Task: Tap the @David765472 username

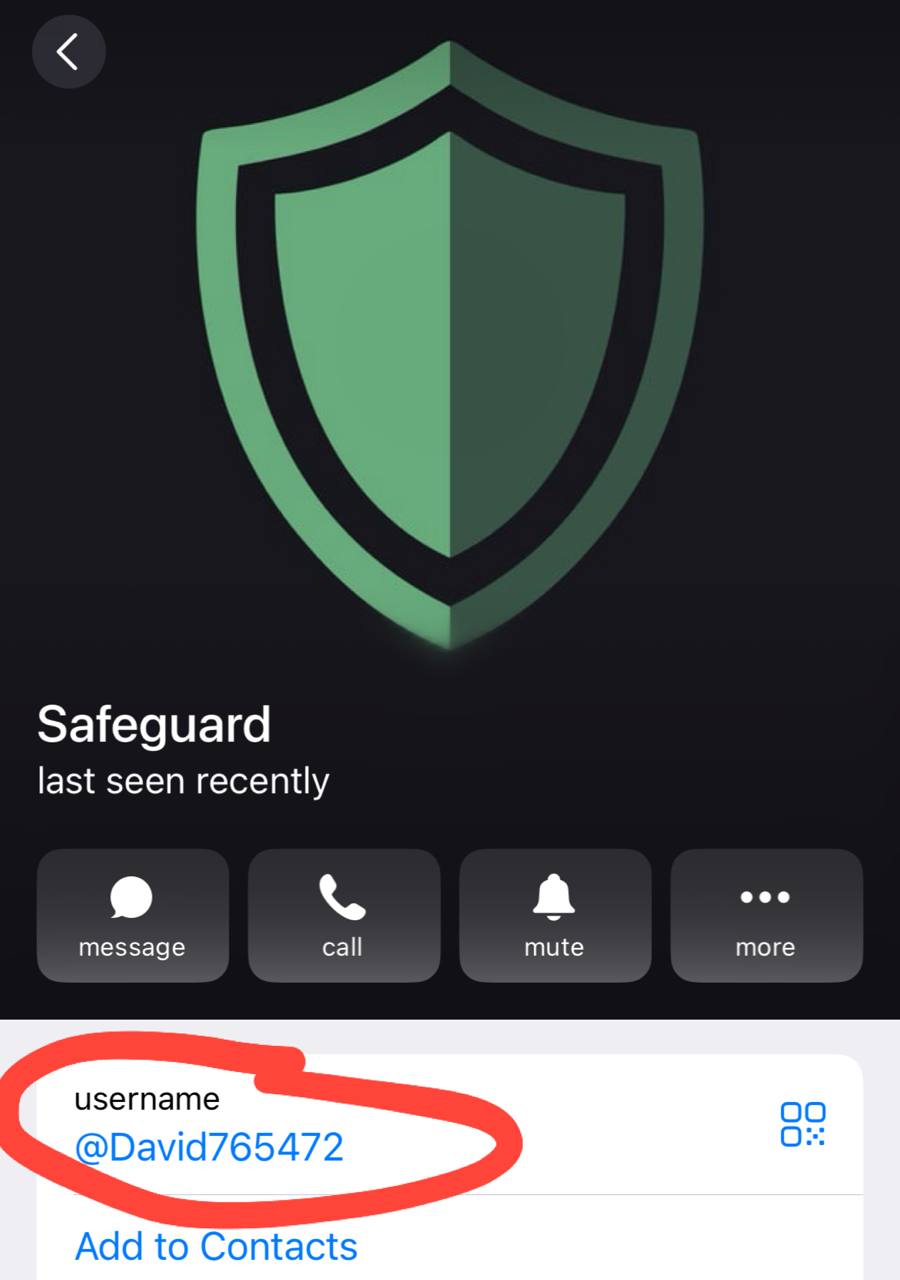Action: (209, 1146)
